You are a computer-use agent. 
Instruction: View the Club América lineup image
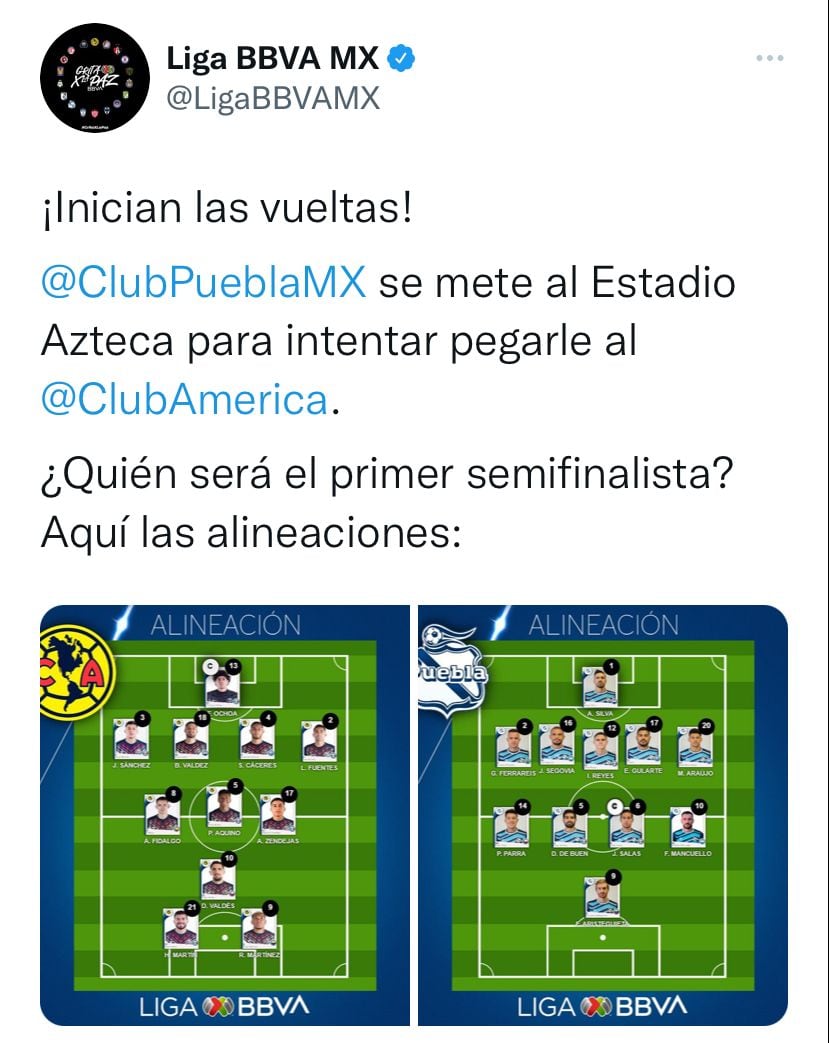[x=225, y=815]
